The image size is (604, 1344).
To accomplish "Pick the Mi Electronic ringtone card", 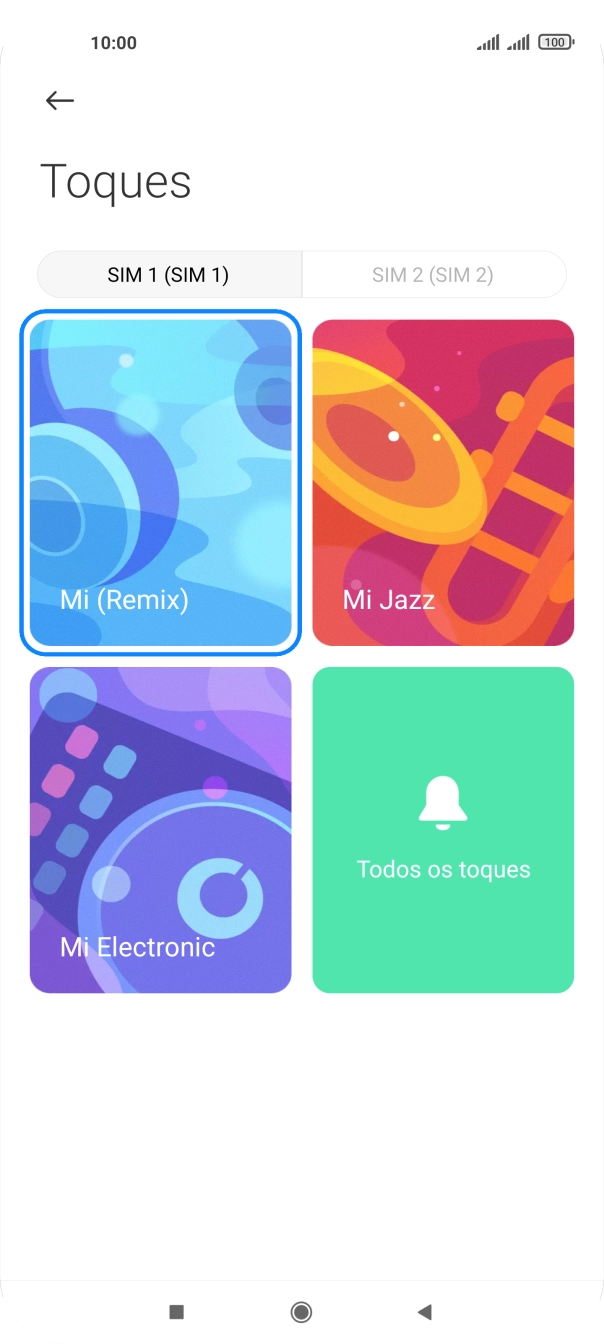I will click(x=160, y=830).
